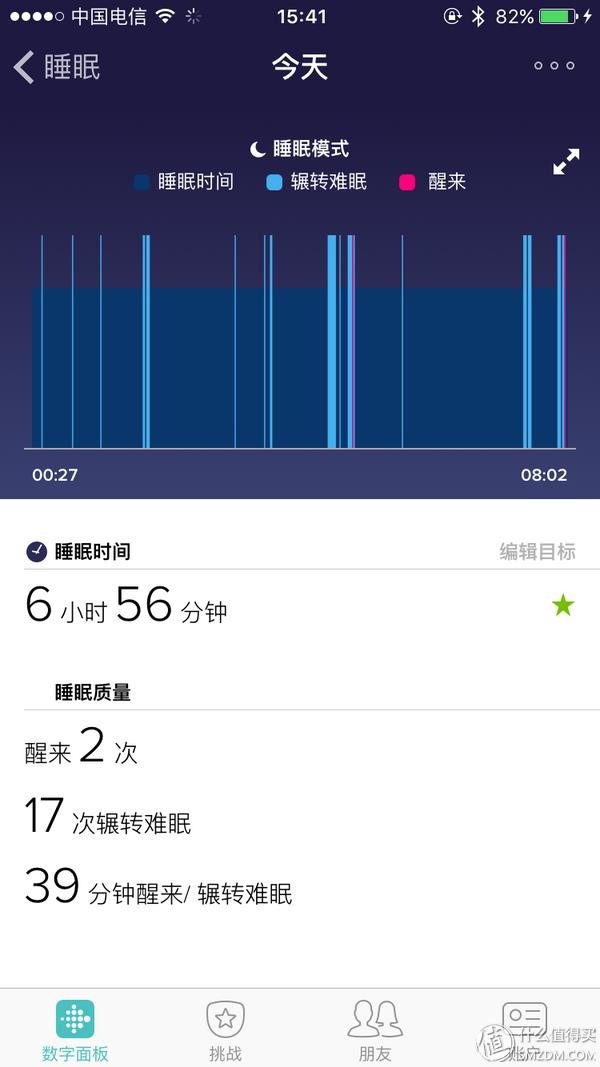Go back to 睡眠 screen
Viewport: 600px width, 1067px height.
click(x=56, y=67)
